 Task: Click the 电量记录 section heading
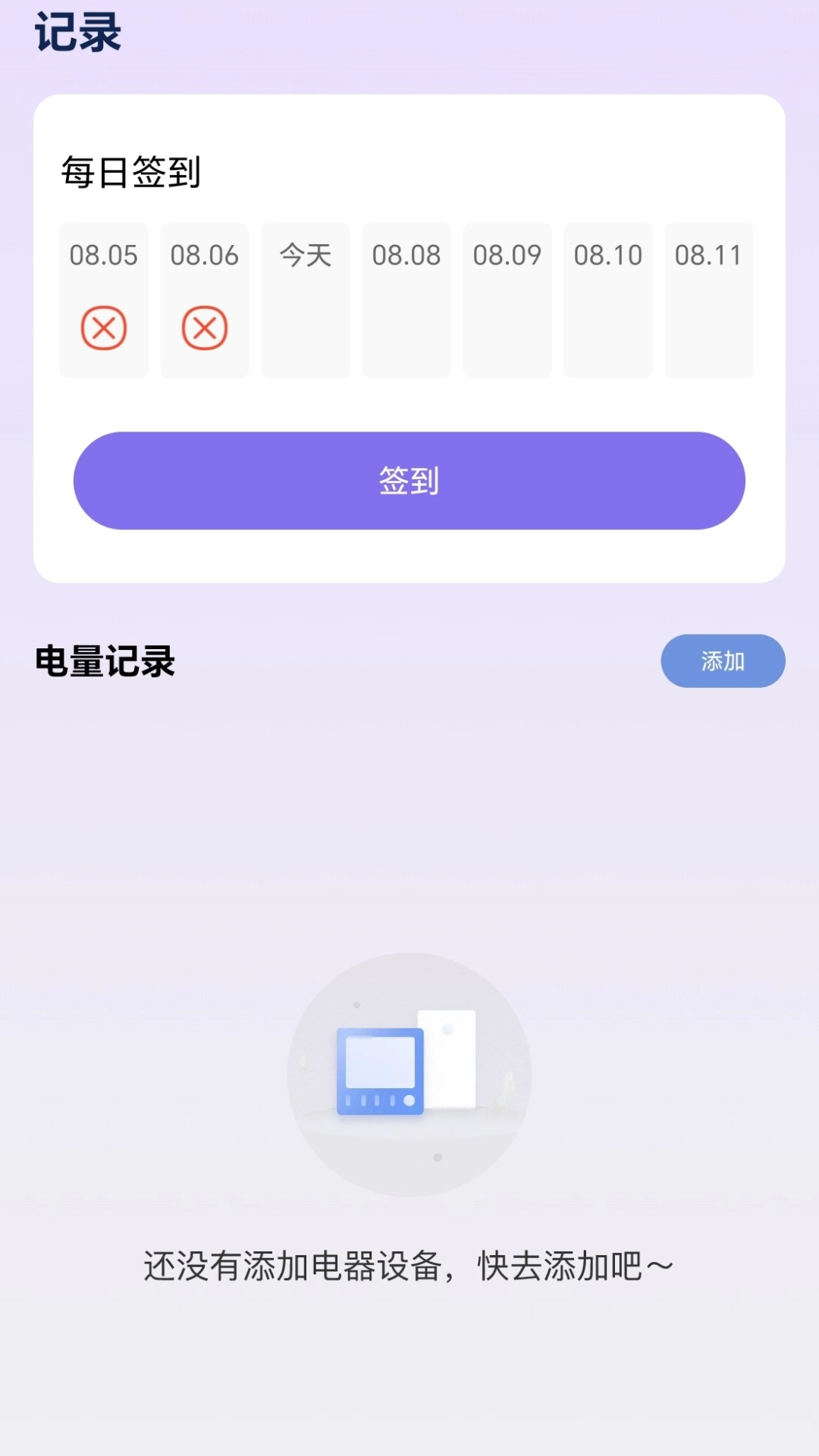click(x=105, y=661)
